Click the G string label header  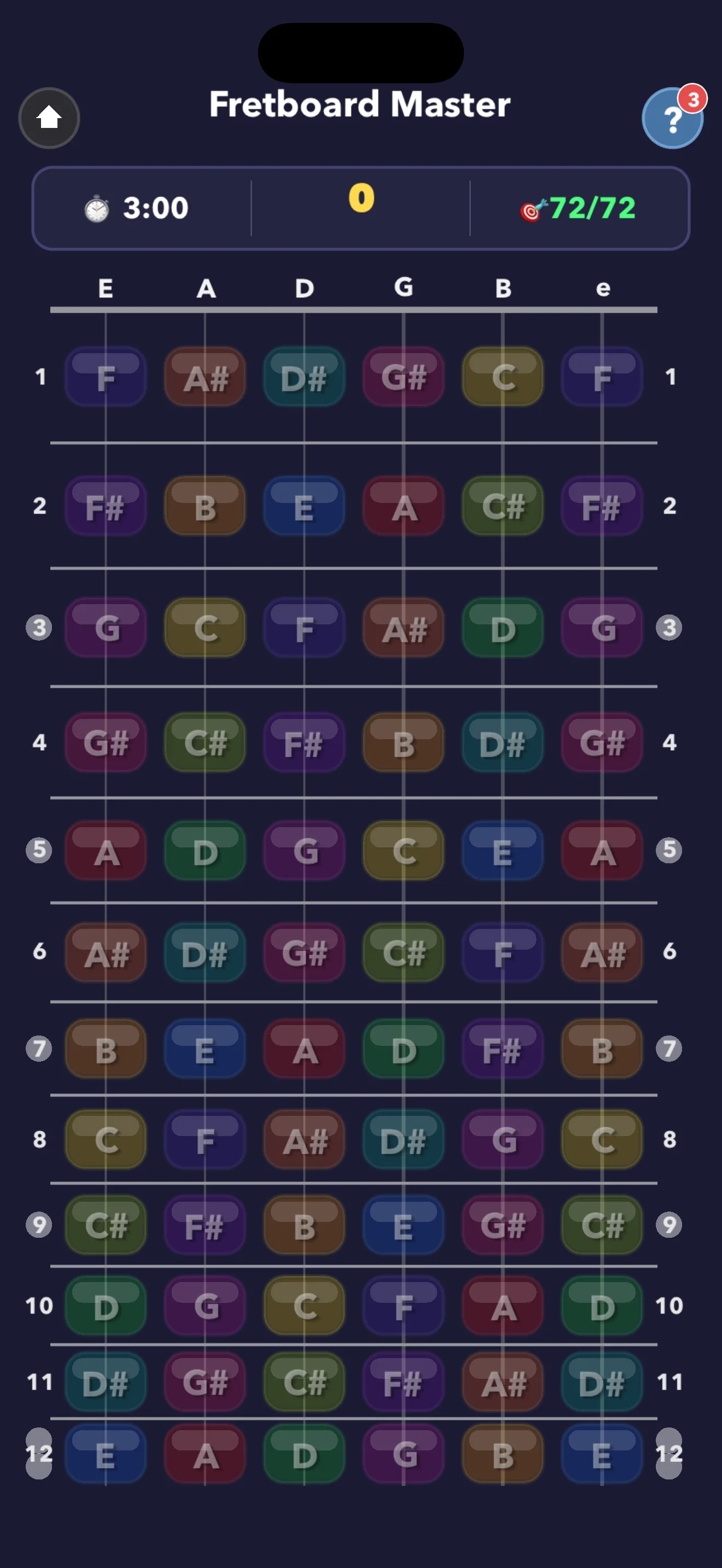click(403, 288)
